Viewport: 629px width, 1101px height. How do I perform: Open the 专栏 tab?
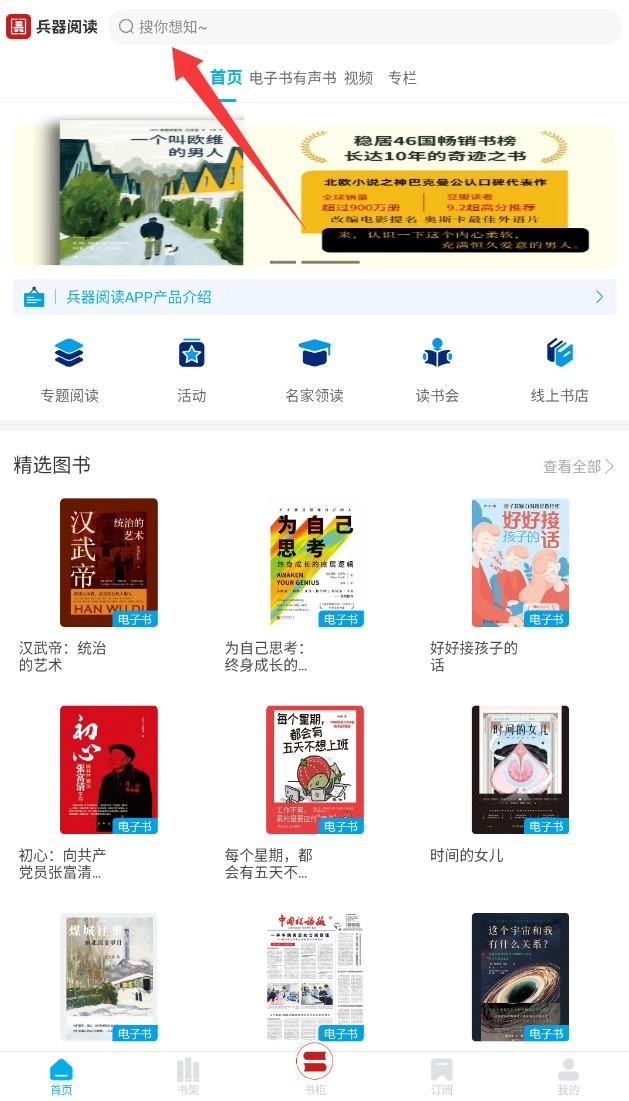click(x=402, y=78)
